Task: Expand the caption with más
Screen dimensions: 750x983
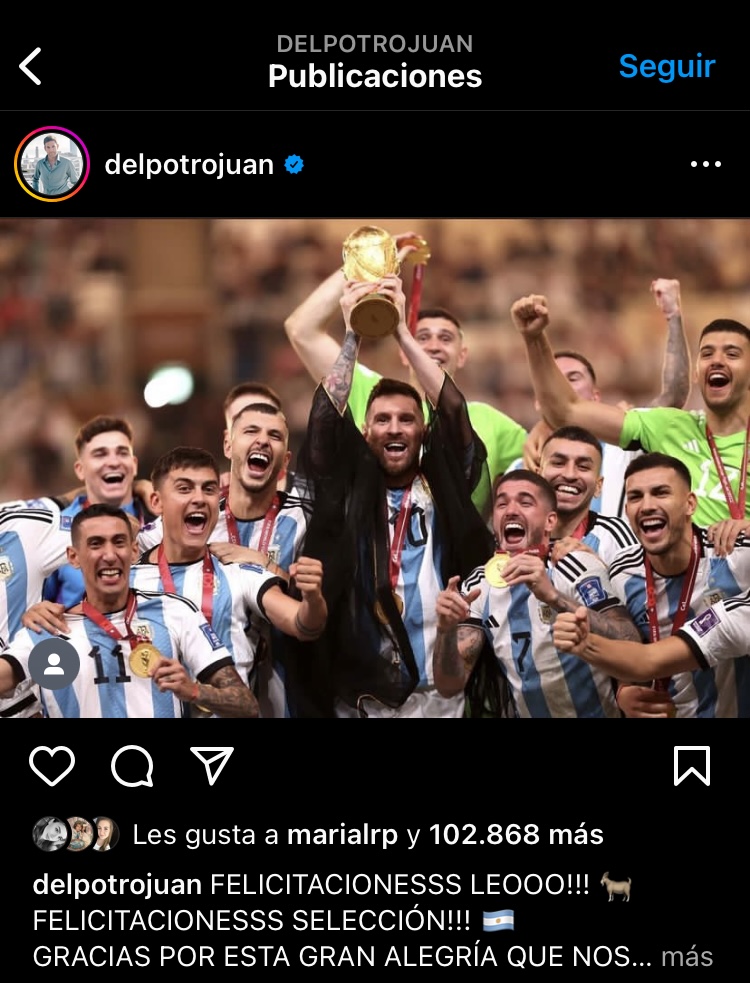Action: (687, 956)
